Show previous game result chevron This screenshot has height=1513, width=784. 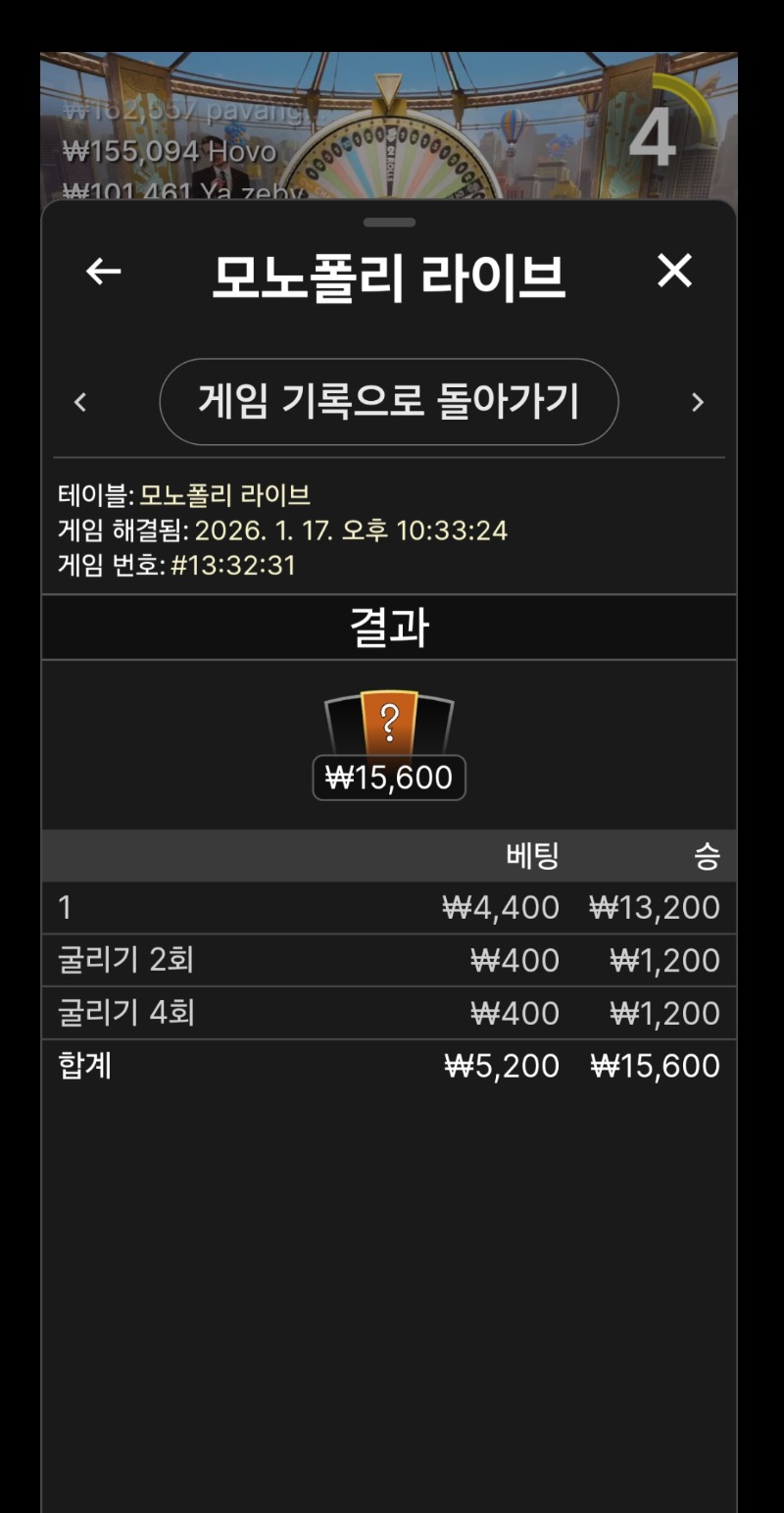[x=80, y=402]
